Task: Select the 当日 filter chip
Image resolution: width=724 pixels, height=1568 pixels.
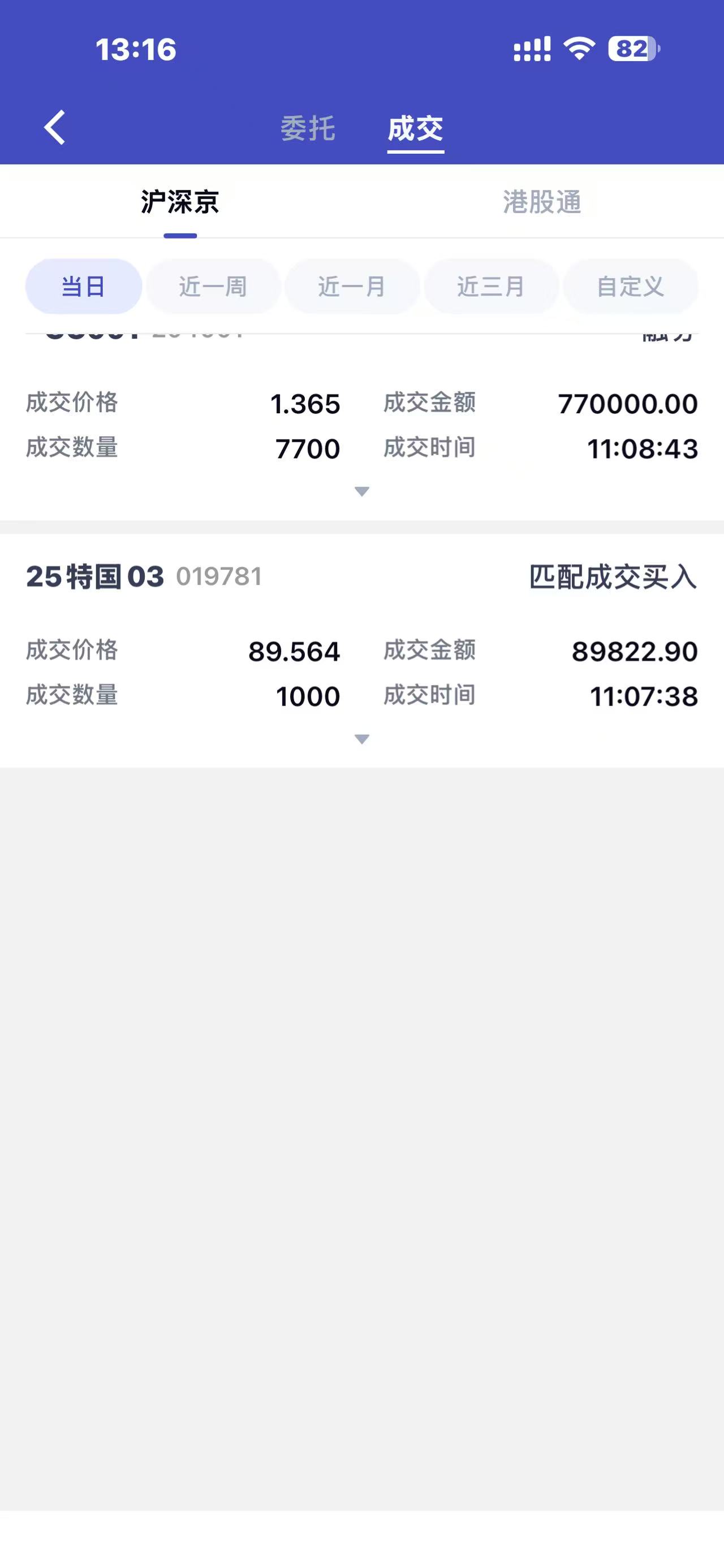Action: (83, 286)
